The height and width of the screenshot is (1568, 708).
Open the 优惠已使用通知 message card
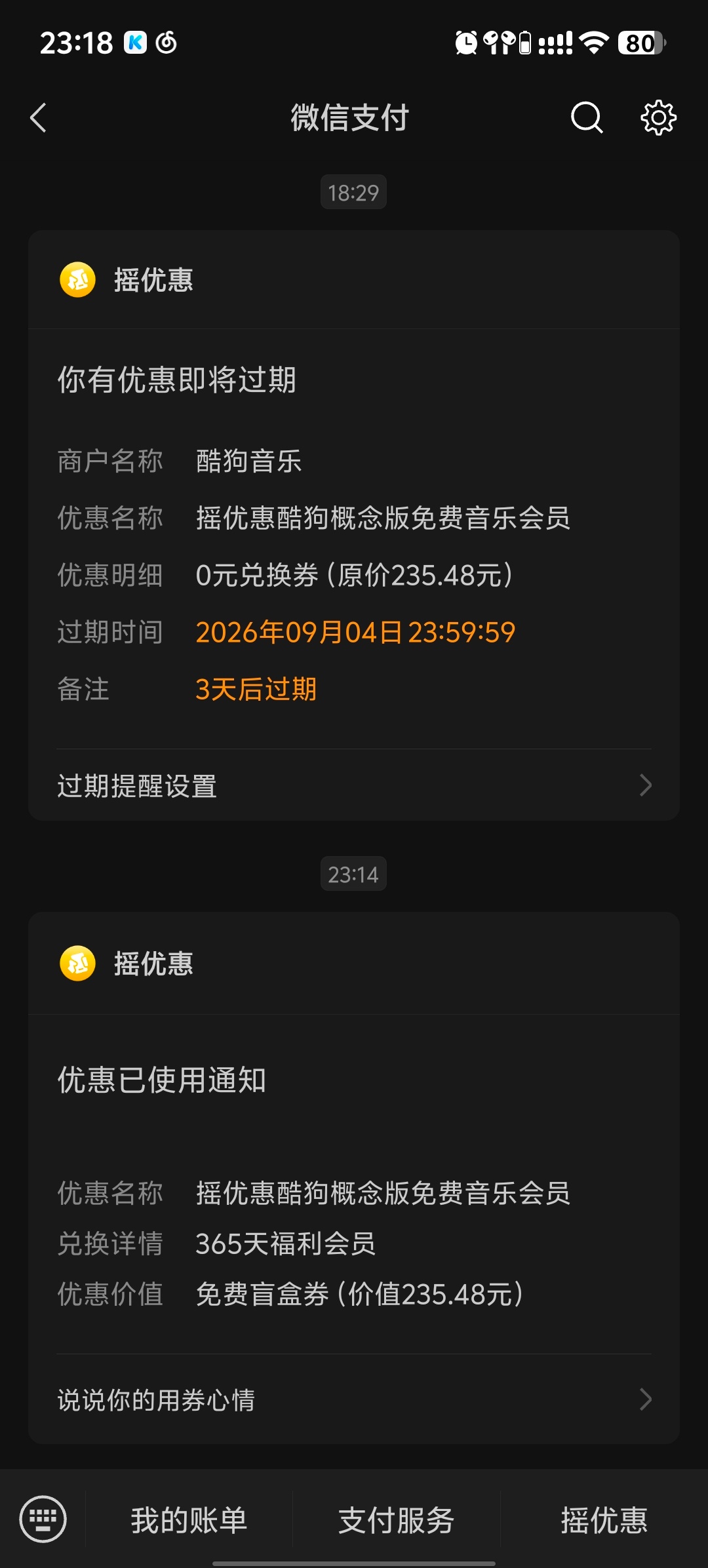coord(354,1177)
